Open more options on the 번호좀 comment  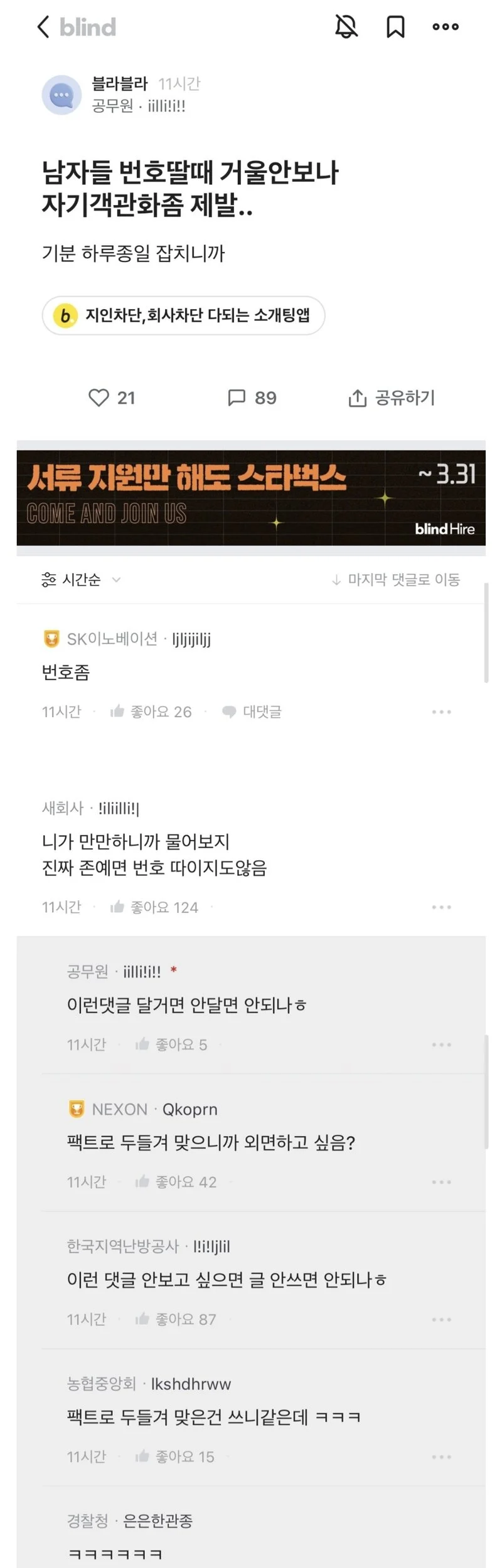[441, 712]
